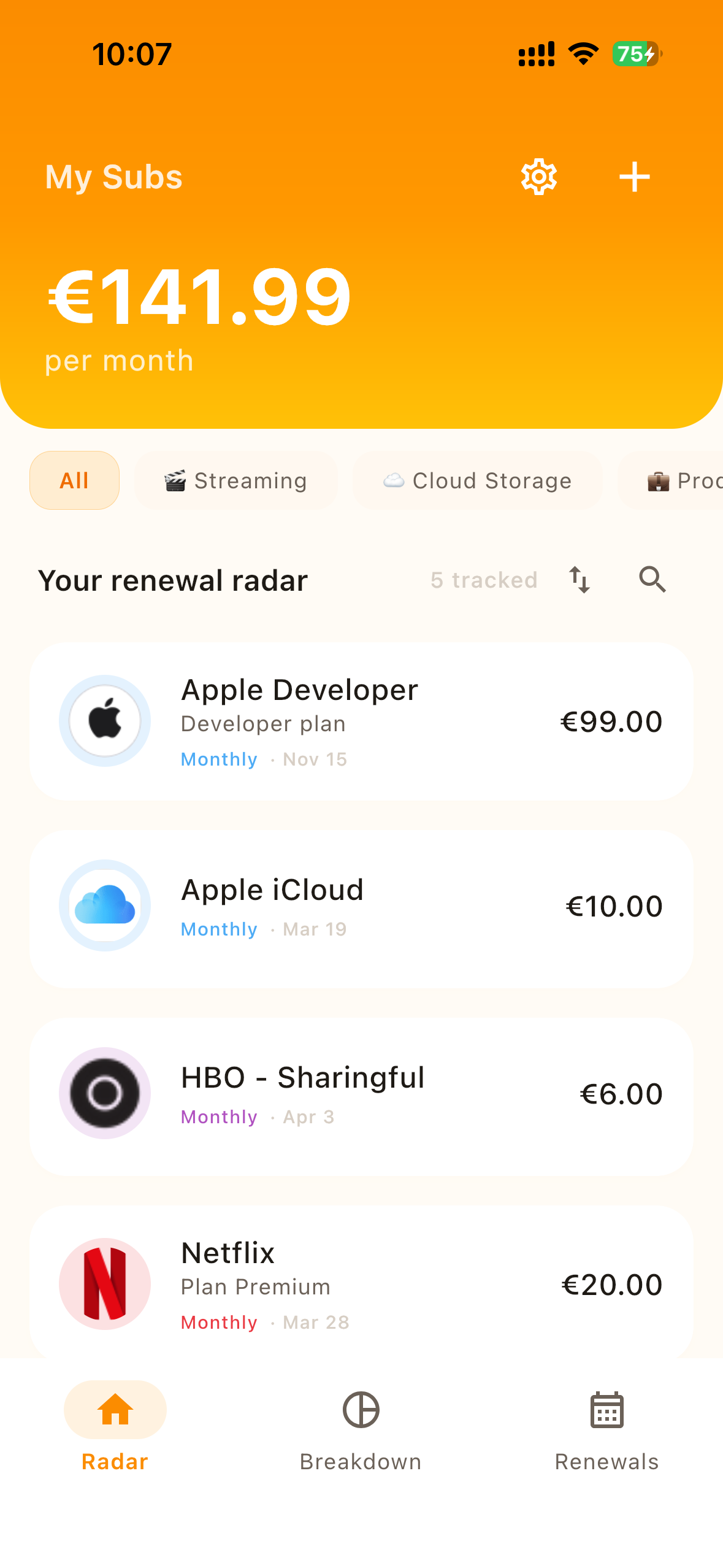Screen dimensions: 723x1568
Task: Enable the Streaming filter
Action: (x=235, y=480)
